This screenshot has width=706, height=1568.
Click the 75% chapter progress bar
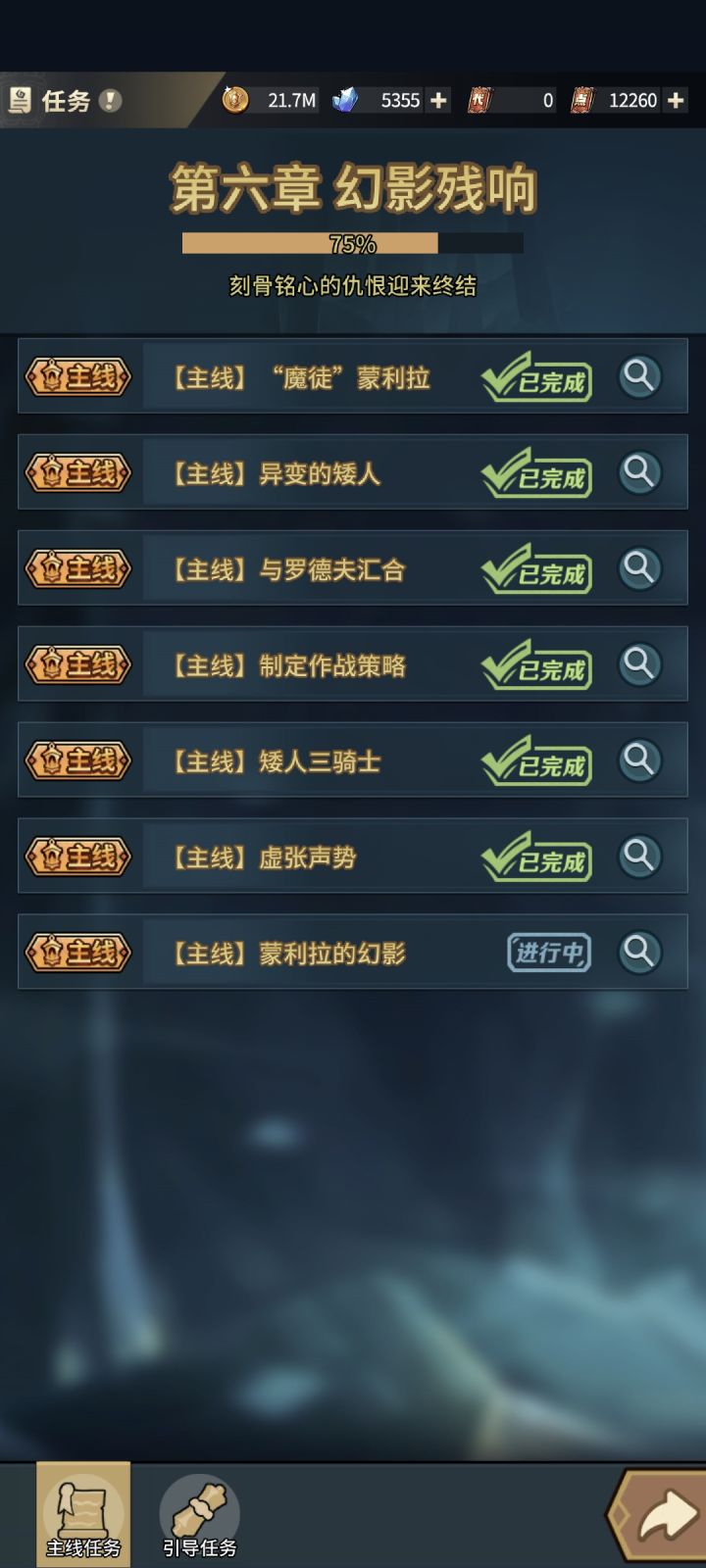pos(353,241)
